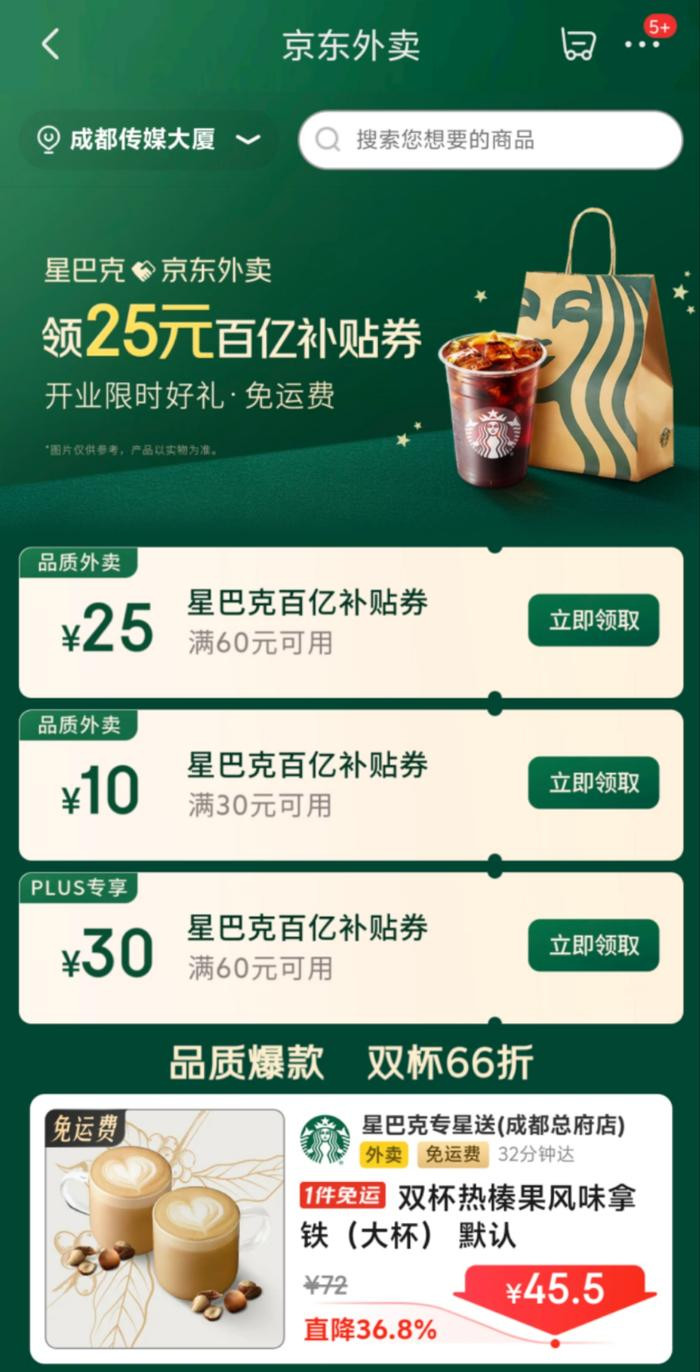Viewport: 700px width, 1372px height.
Task: Go back using the top-left arrow
Action: tap(50, 44)
